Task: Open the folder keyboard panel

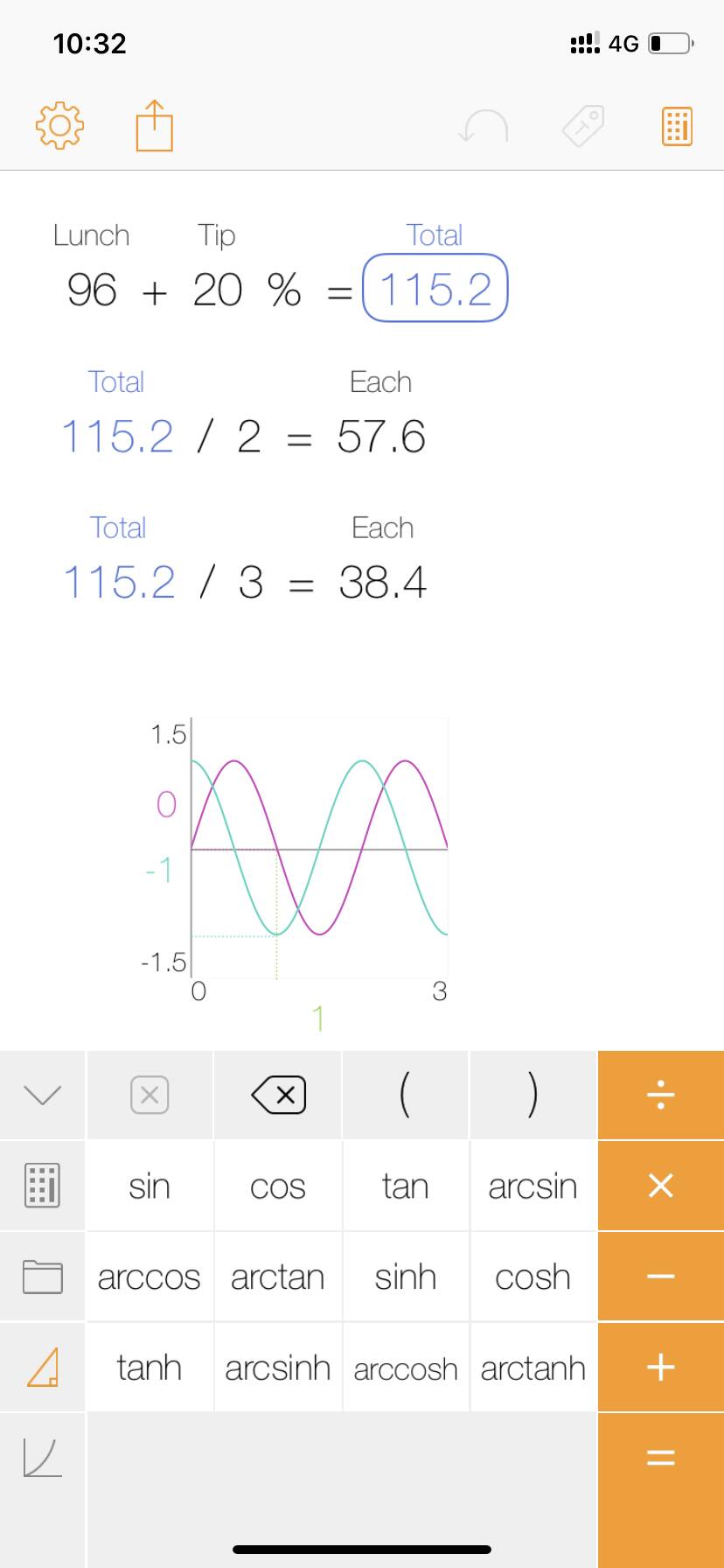Action: pyautogui.click(x=42, y=1277)
